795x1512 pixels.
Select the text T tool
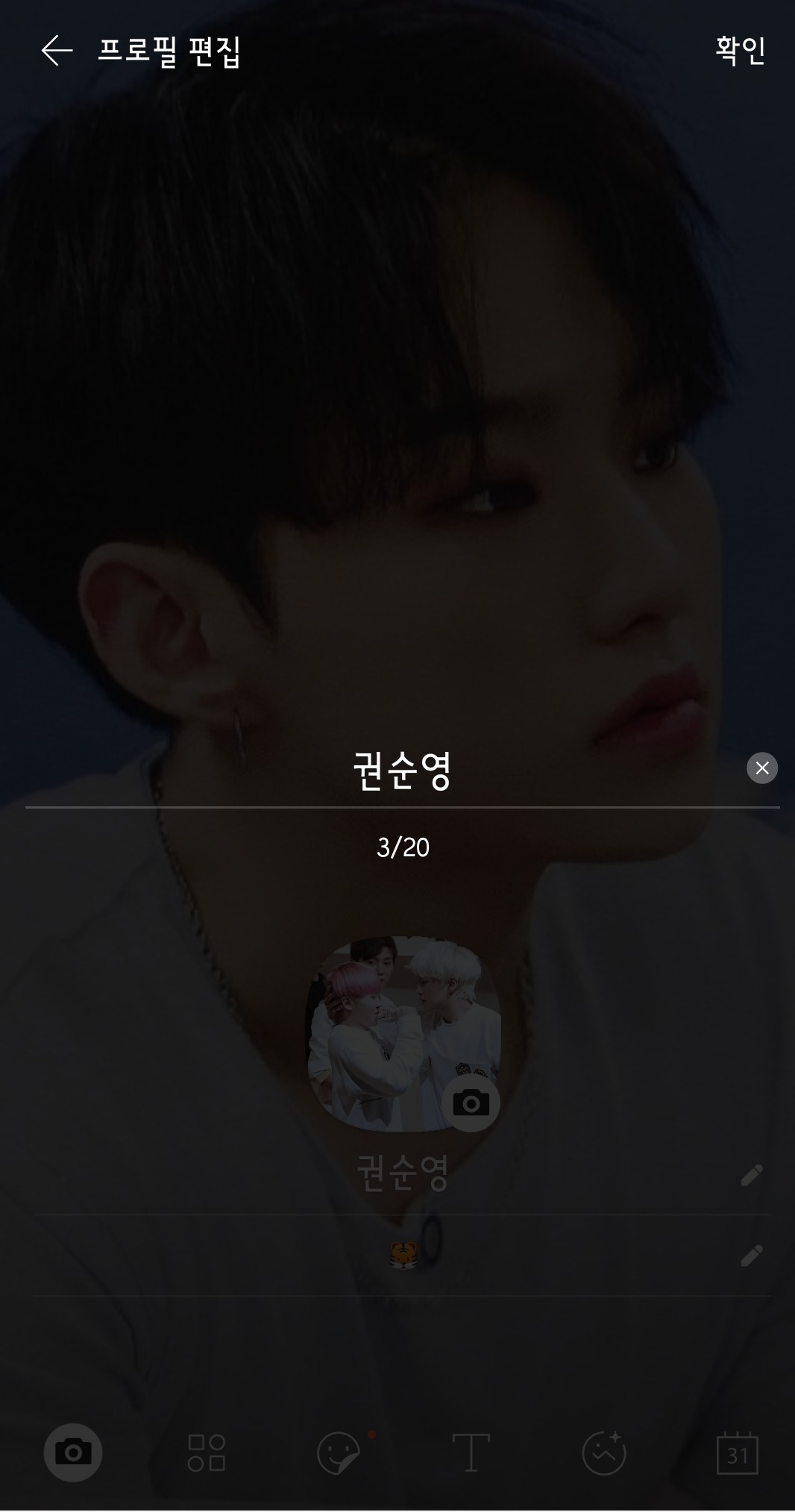[x=471, y=1452]
